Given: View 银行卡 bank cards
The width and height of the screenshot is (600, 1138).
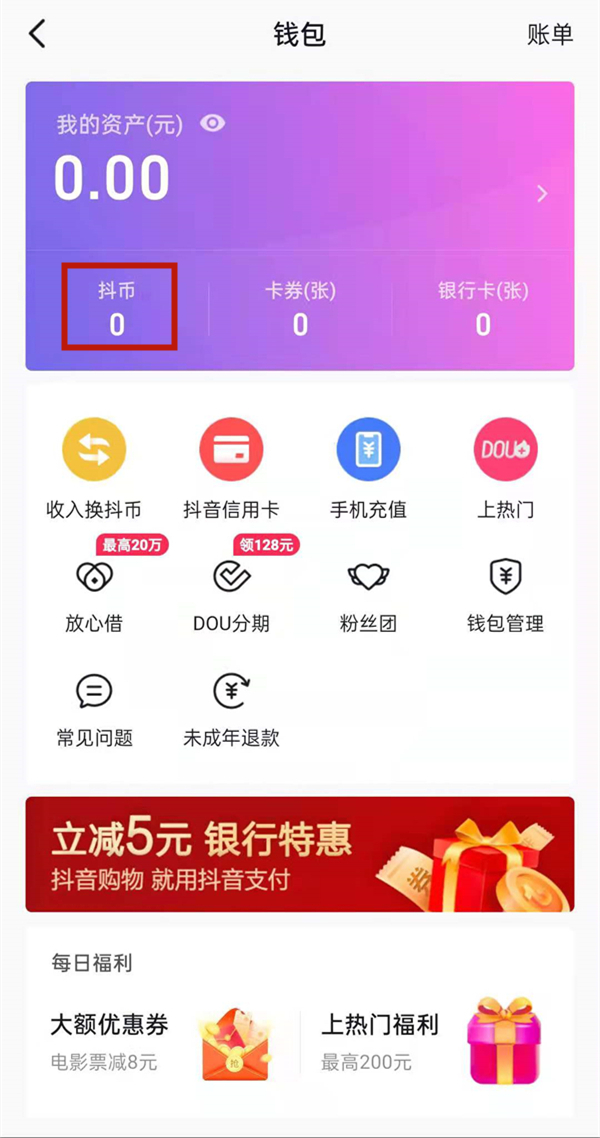Looking at the screenshot, I should coord(483,308).
